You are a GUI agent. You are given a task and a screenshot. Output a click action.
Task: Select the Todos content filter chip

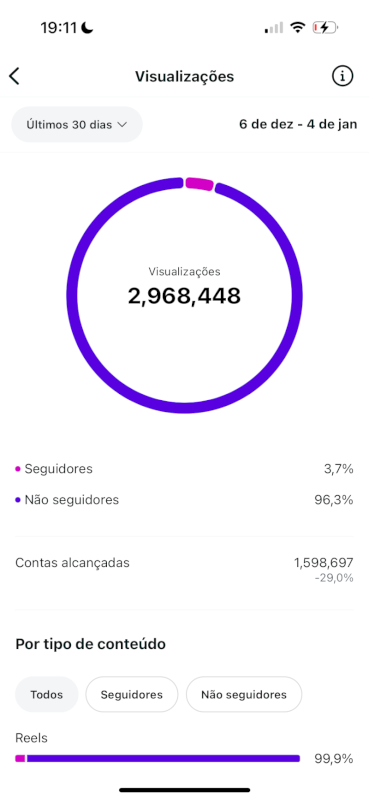click(46, 694)
